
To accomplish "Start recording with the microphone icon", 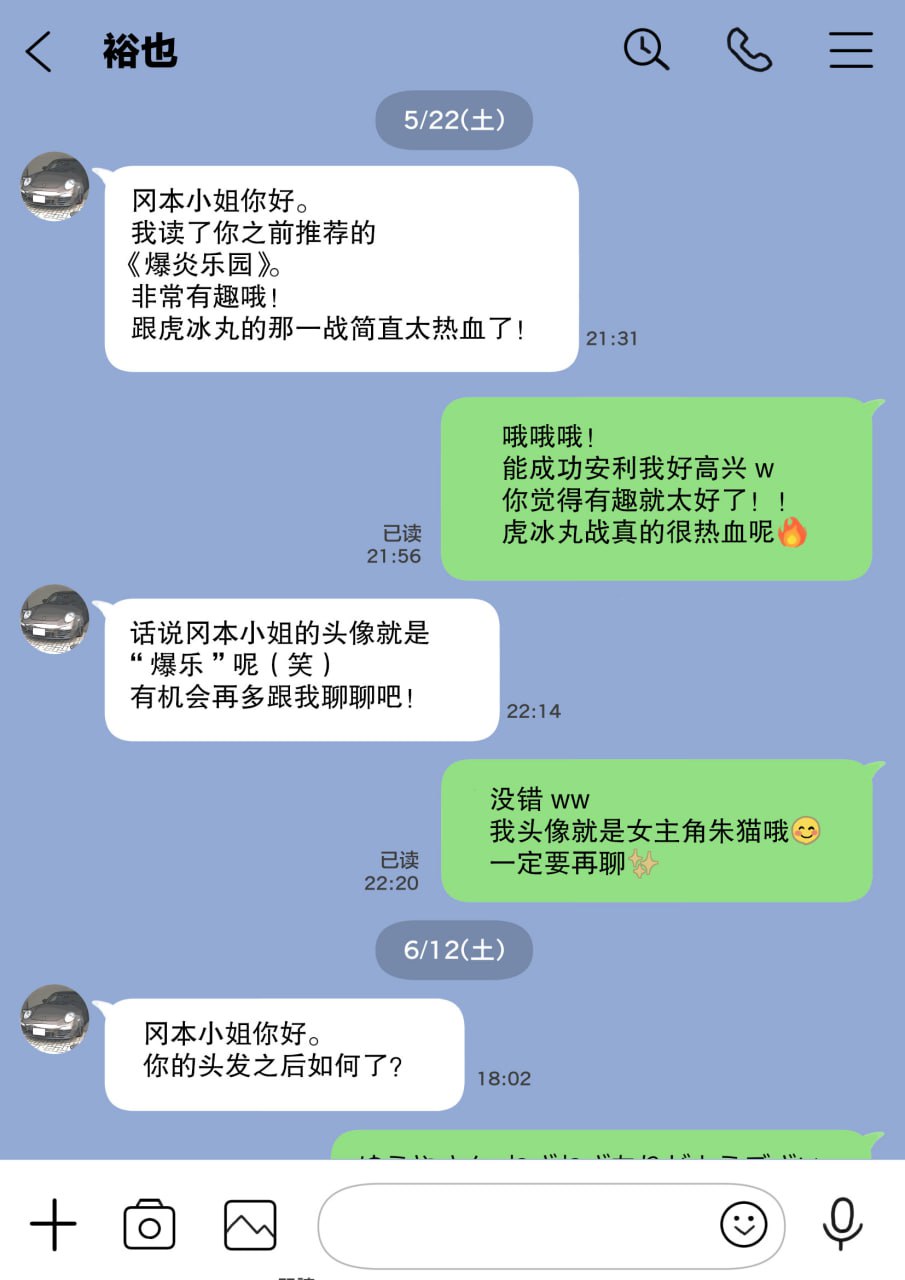I will [843, 1222].
